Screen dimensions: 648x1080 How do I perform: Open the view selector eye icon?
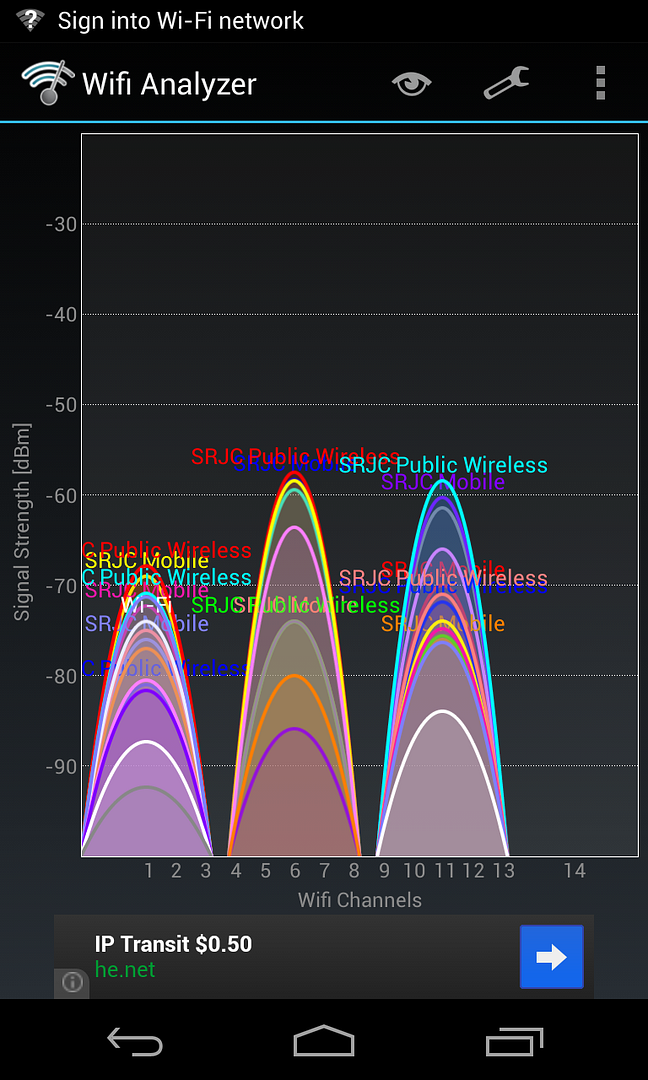point(412,84)
